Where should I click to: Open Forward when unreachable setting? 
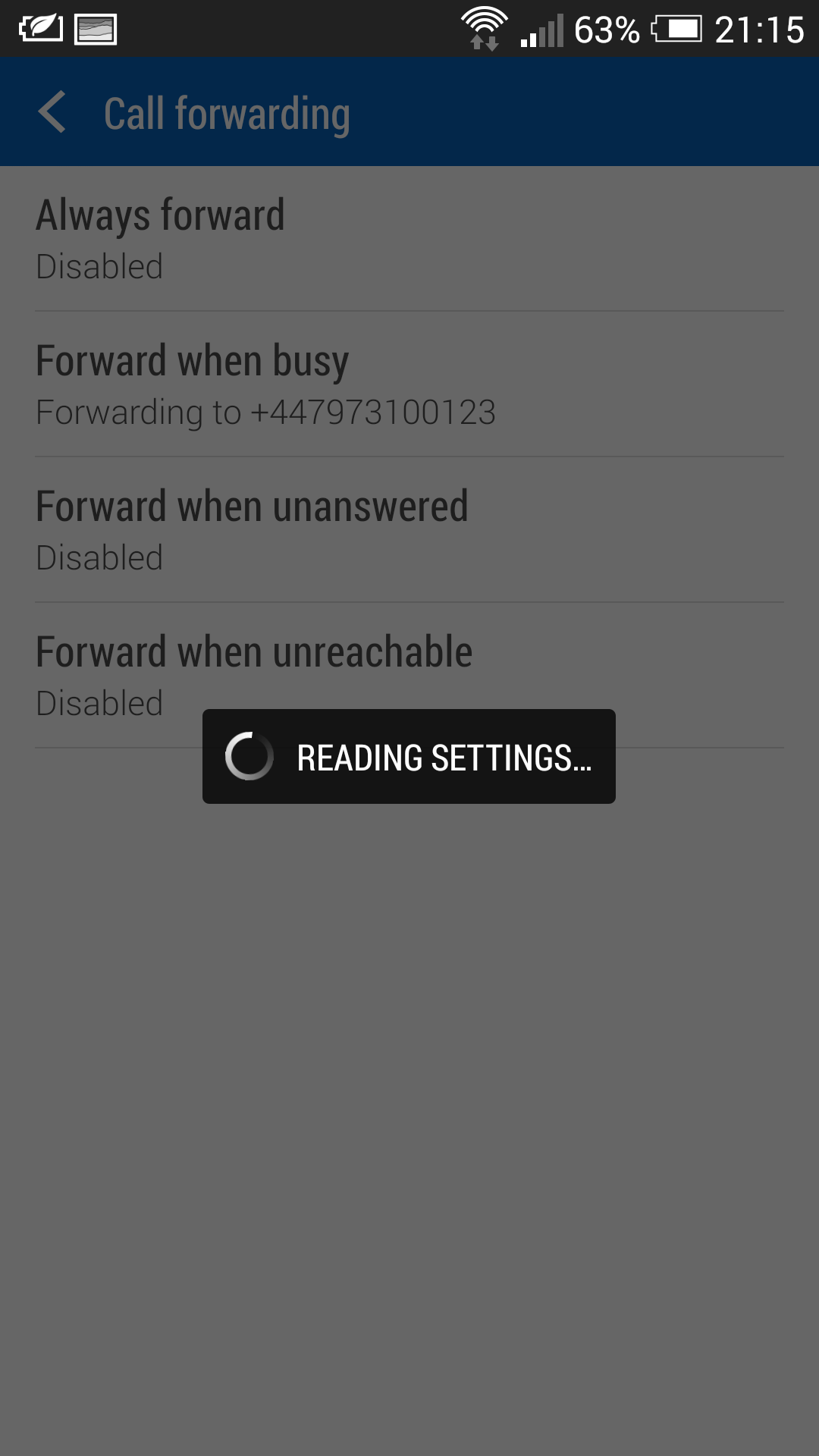409,676
